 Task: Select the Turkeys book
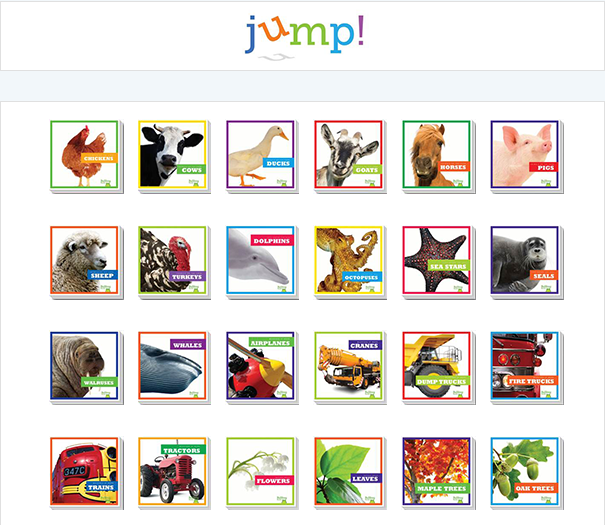(x=172, y=260)
